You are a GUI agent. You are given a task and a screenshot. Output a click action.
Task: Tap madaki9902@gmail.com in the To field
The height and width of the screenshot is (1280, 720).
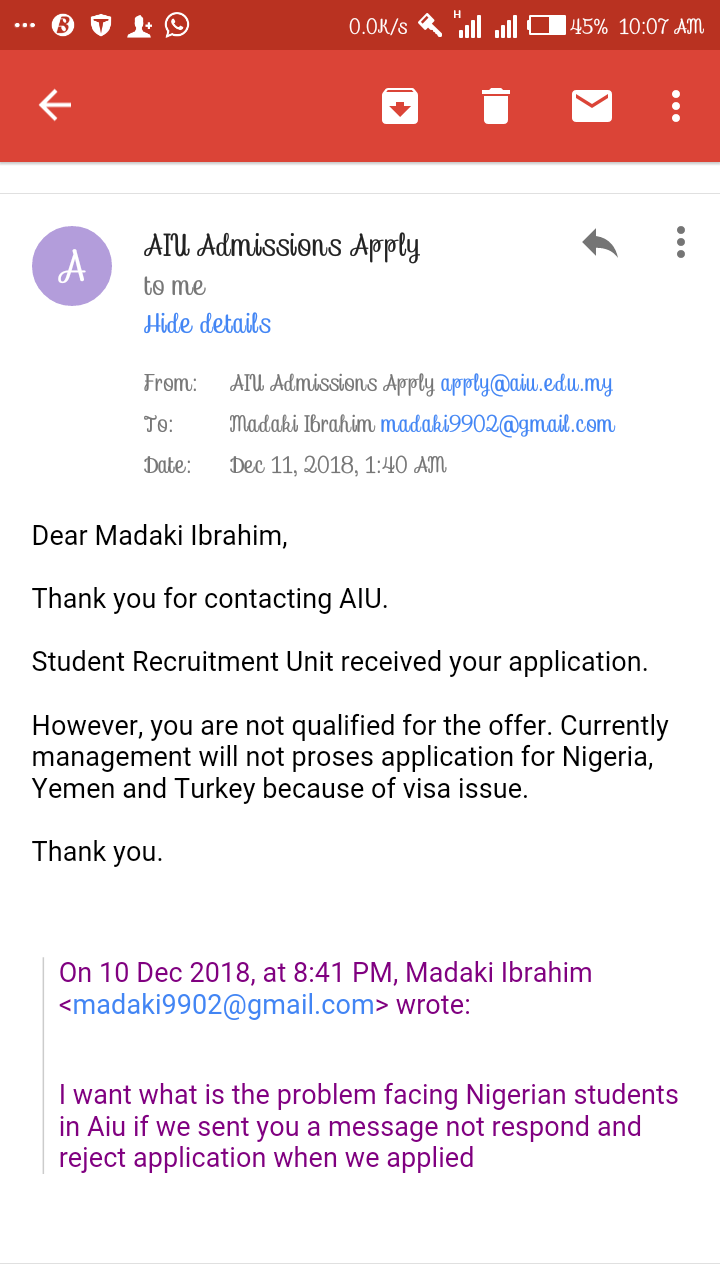(x=497, y=424)
